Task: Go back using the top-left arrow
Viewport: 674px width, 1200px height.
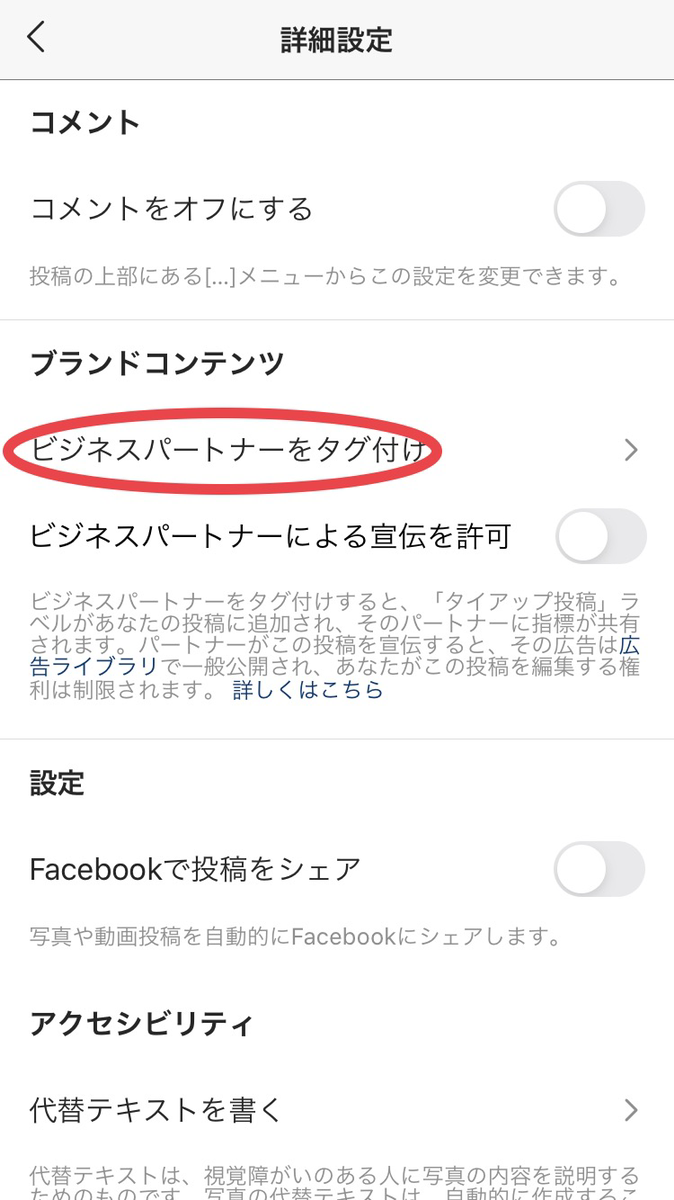Action: pyautogui.click(x=36, y=38)
